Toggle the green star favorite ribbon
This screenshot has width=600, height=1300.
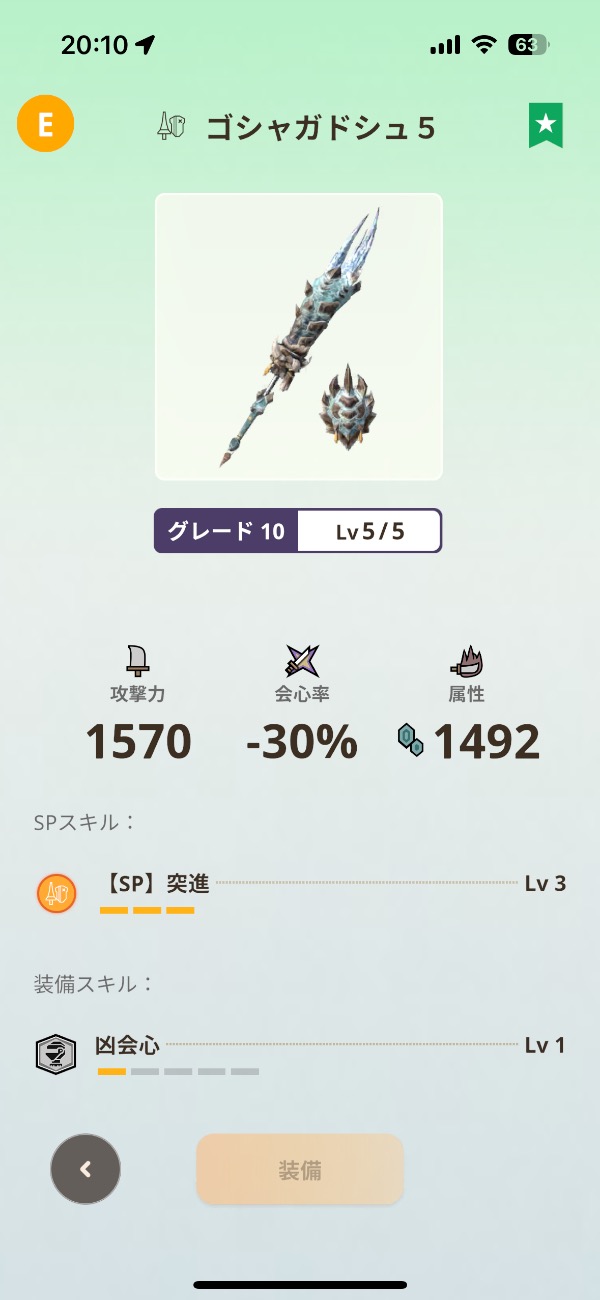pyautogui.click(x=546, y=125)
